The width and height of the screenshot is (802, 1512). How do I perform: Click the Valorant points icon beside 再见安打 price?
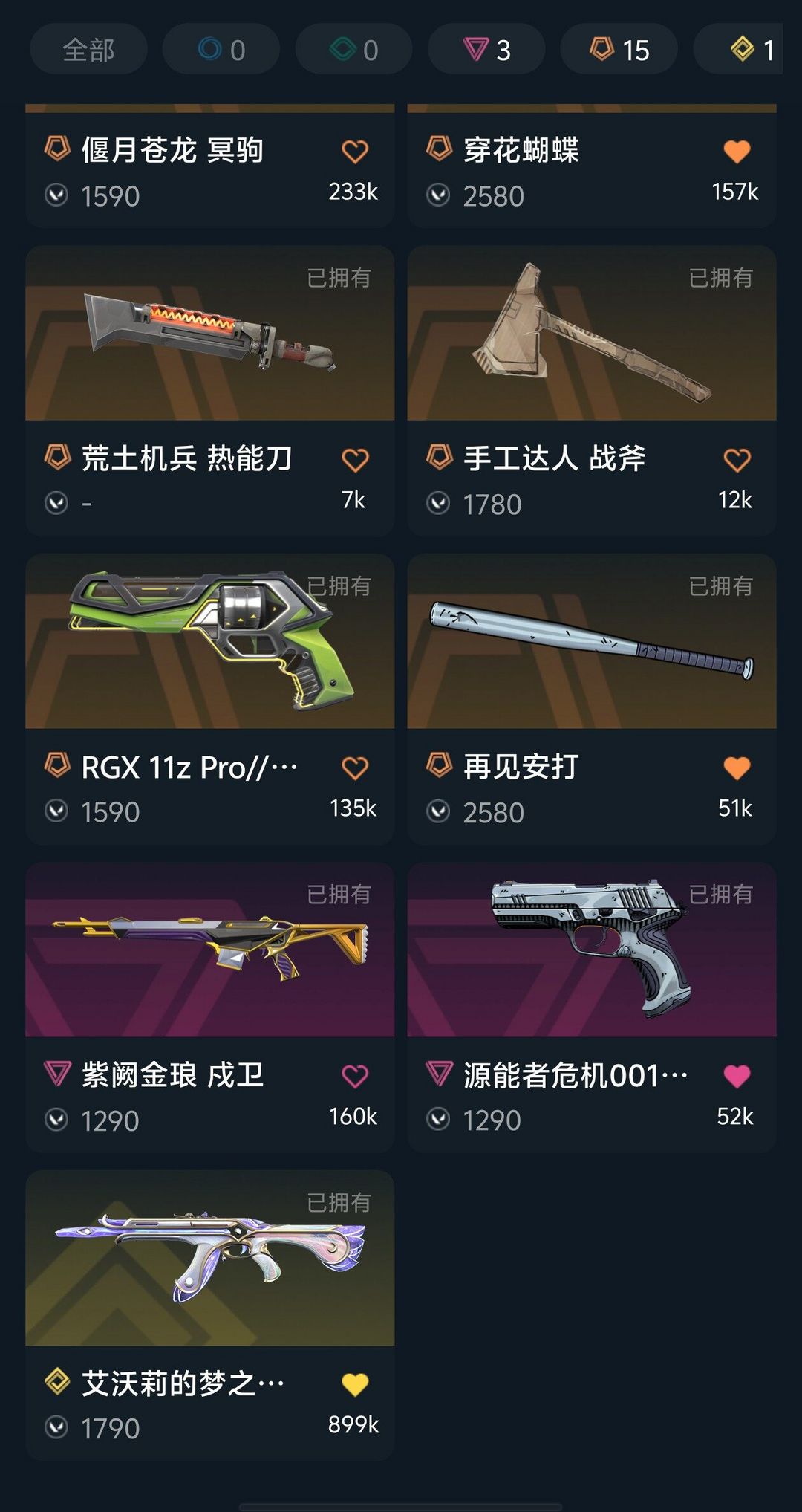(x=438, y=812)
